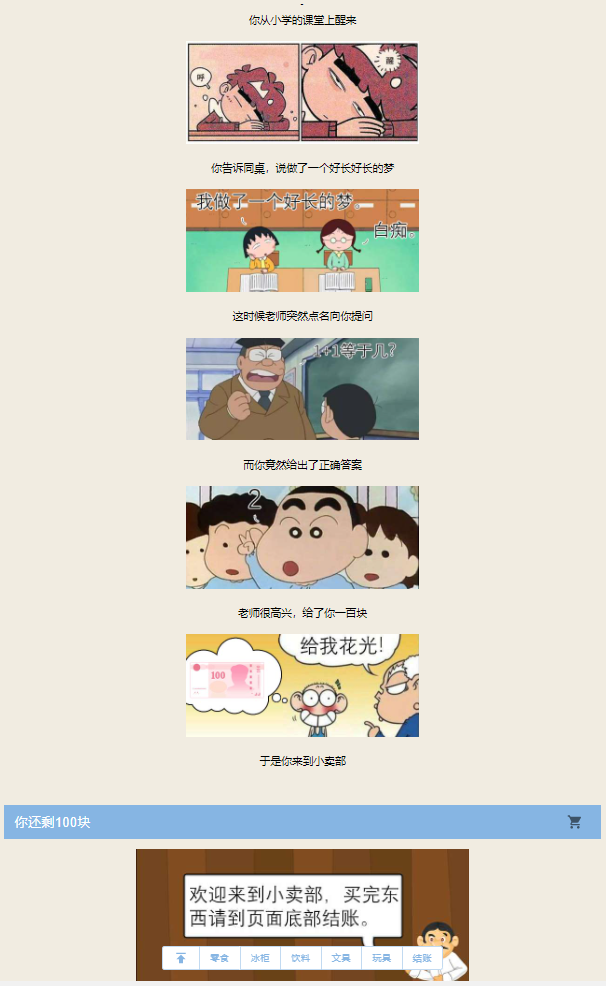Tap 结账 to check out

click(x=422, y=958)
